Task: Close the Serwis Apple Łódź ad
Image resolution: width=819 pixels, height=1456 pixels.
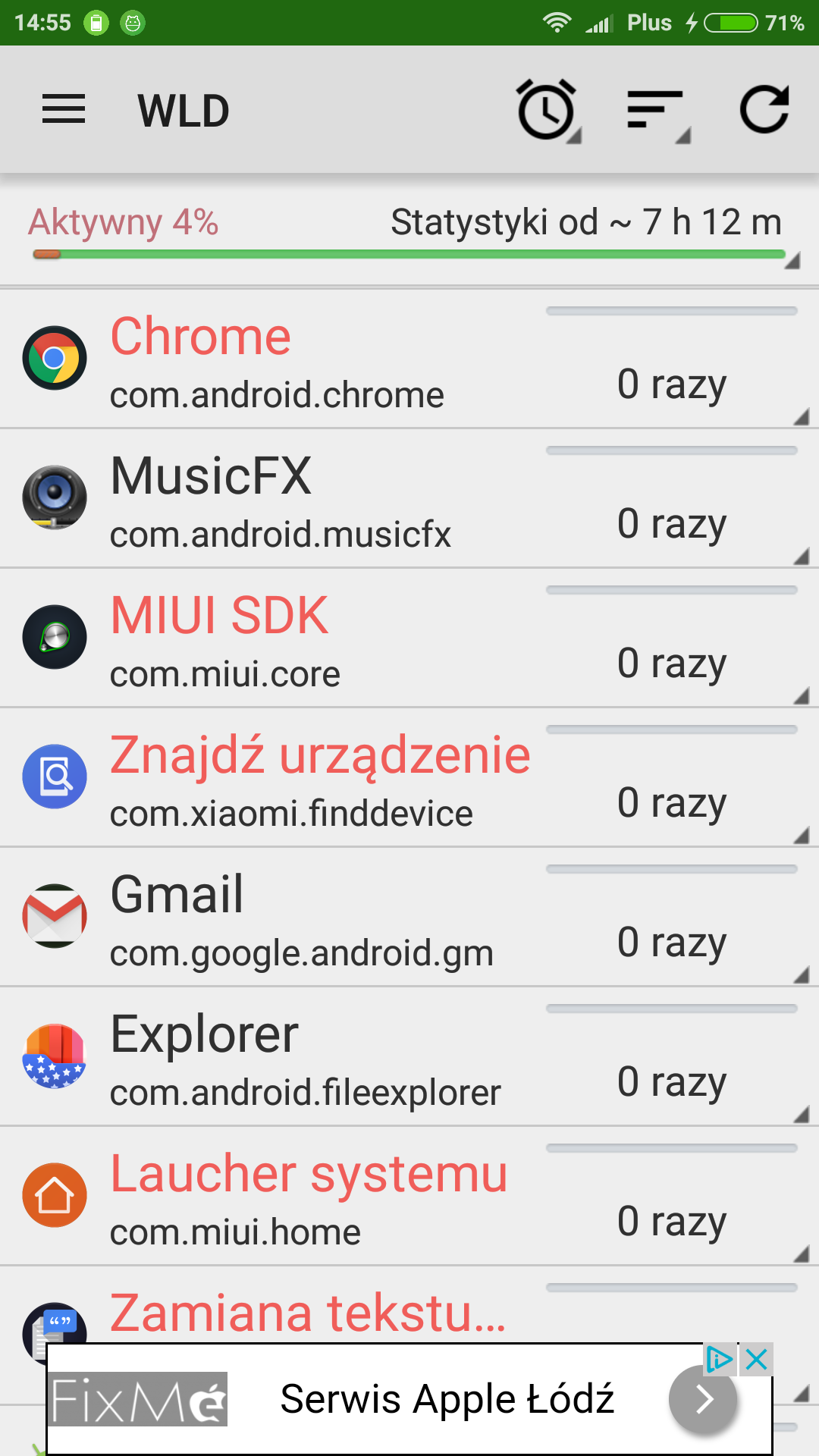Action: (x=757, y=1360)
